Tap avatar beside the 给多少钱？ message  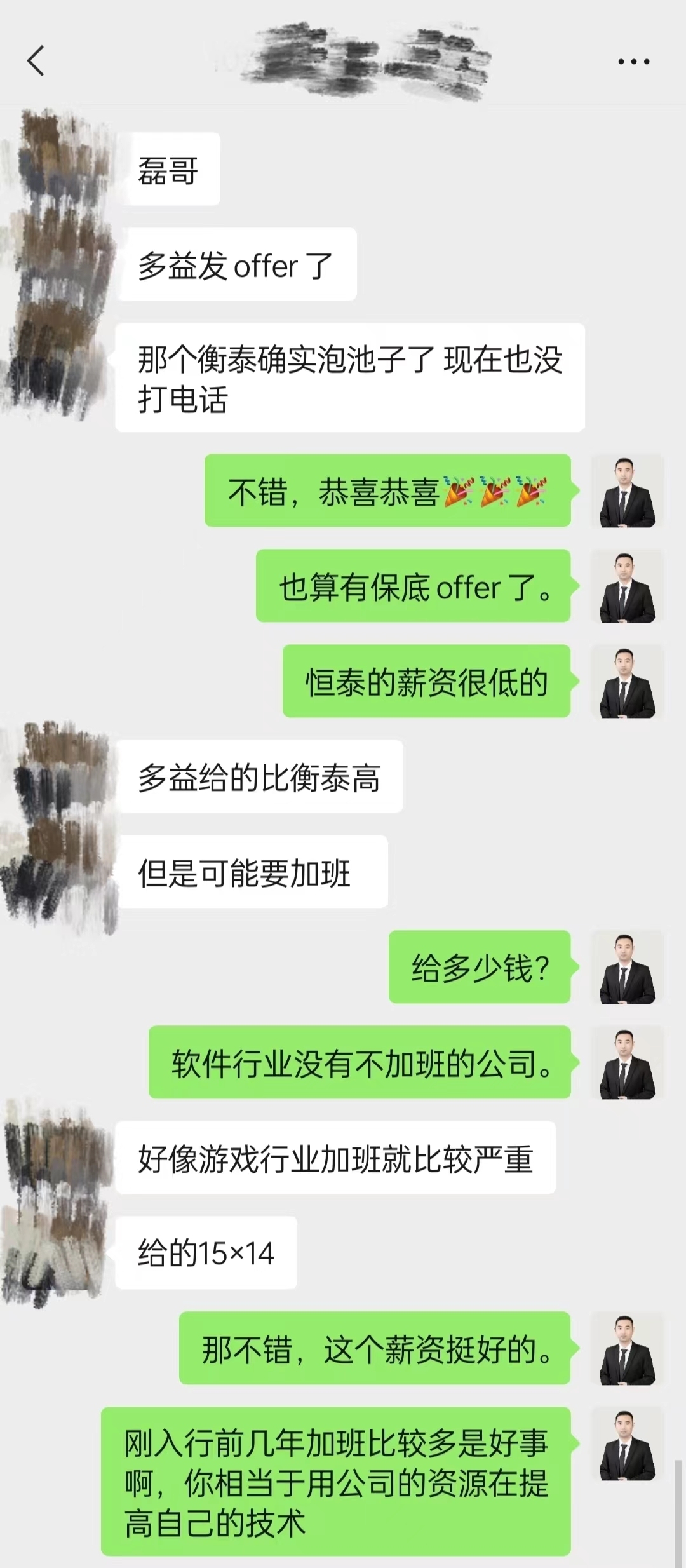tap(627, 968)
